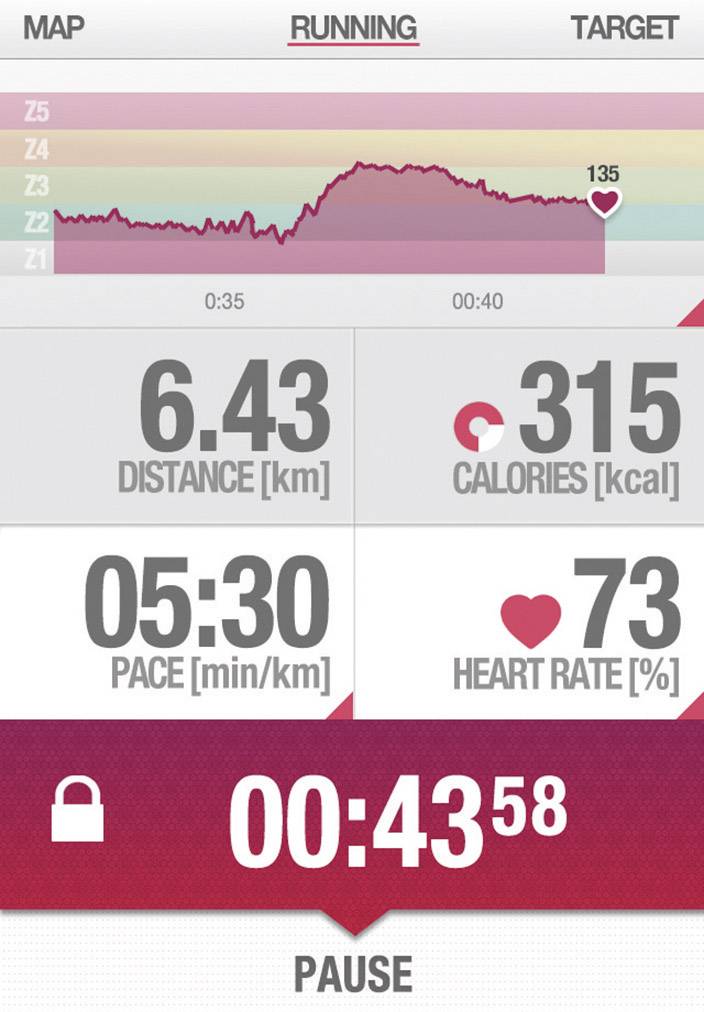Pause the running workout
The height and width of the screenshot is (1012, 704).
pyautogui.click(x=352, y=971)
